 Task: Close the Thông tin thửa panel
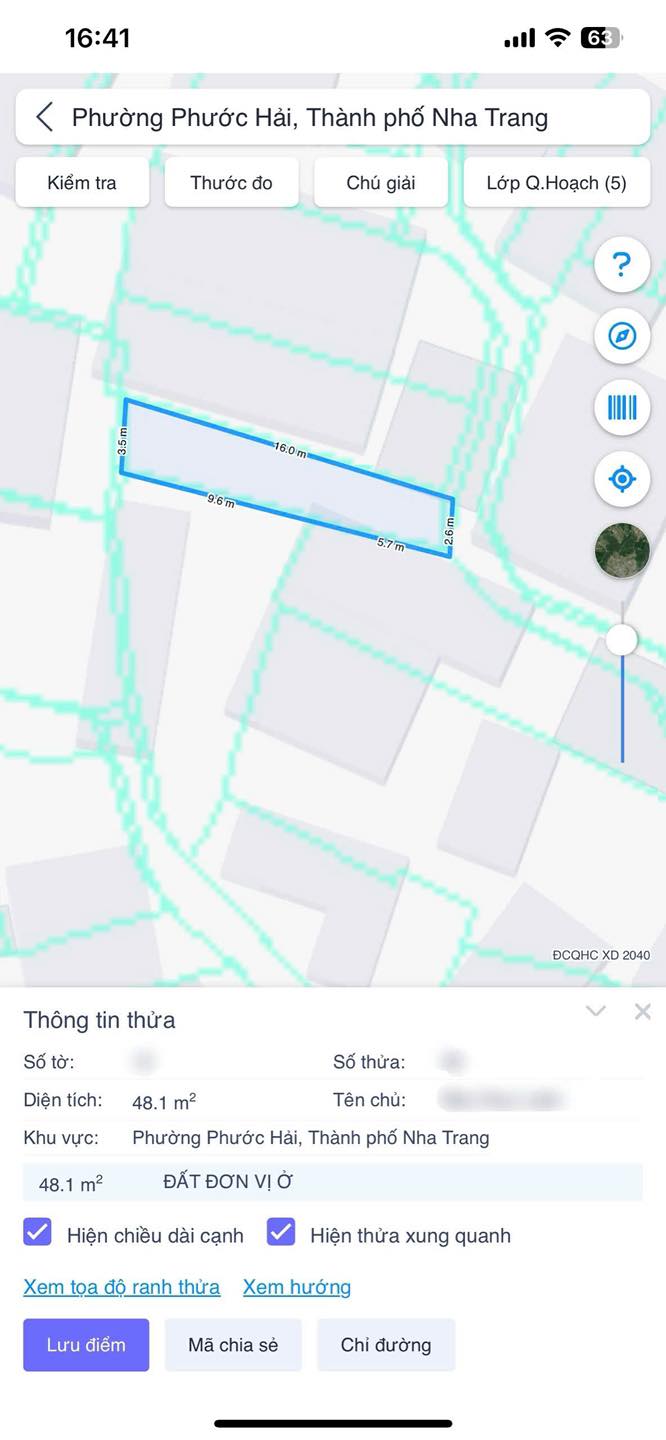pos(643,1011)
